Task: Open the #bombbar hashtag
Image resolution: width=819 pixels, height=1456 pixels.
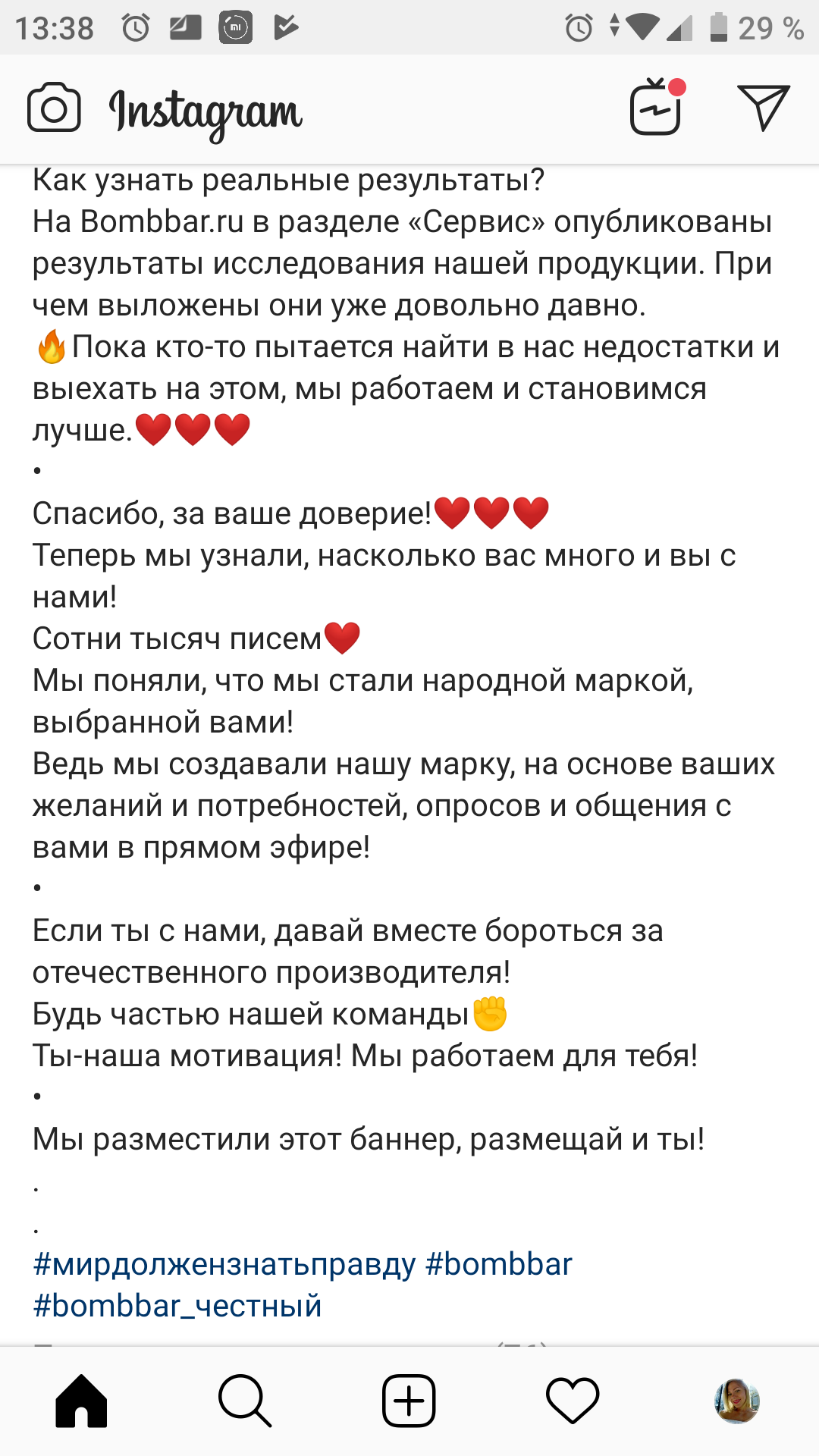Action: click(x=499, y=1264)
